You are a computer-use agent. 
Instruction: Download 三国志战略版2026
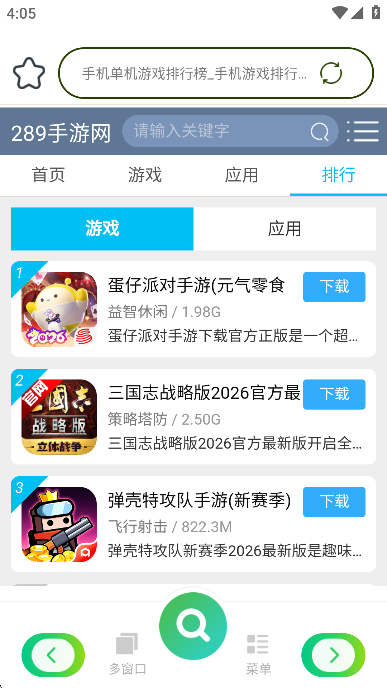pos(334,394)
